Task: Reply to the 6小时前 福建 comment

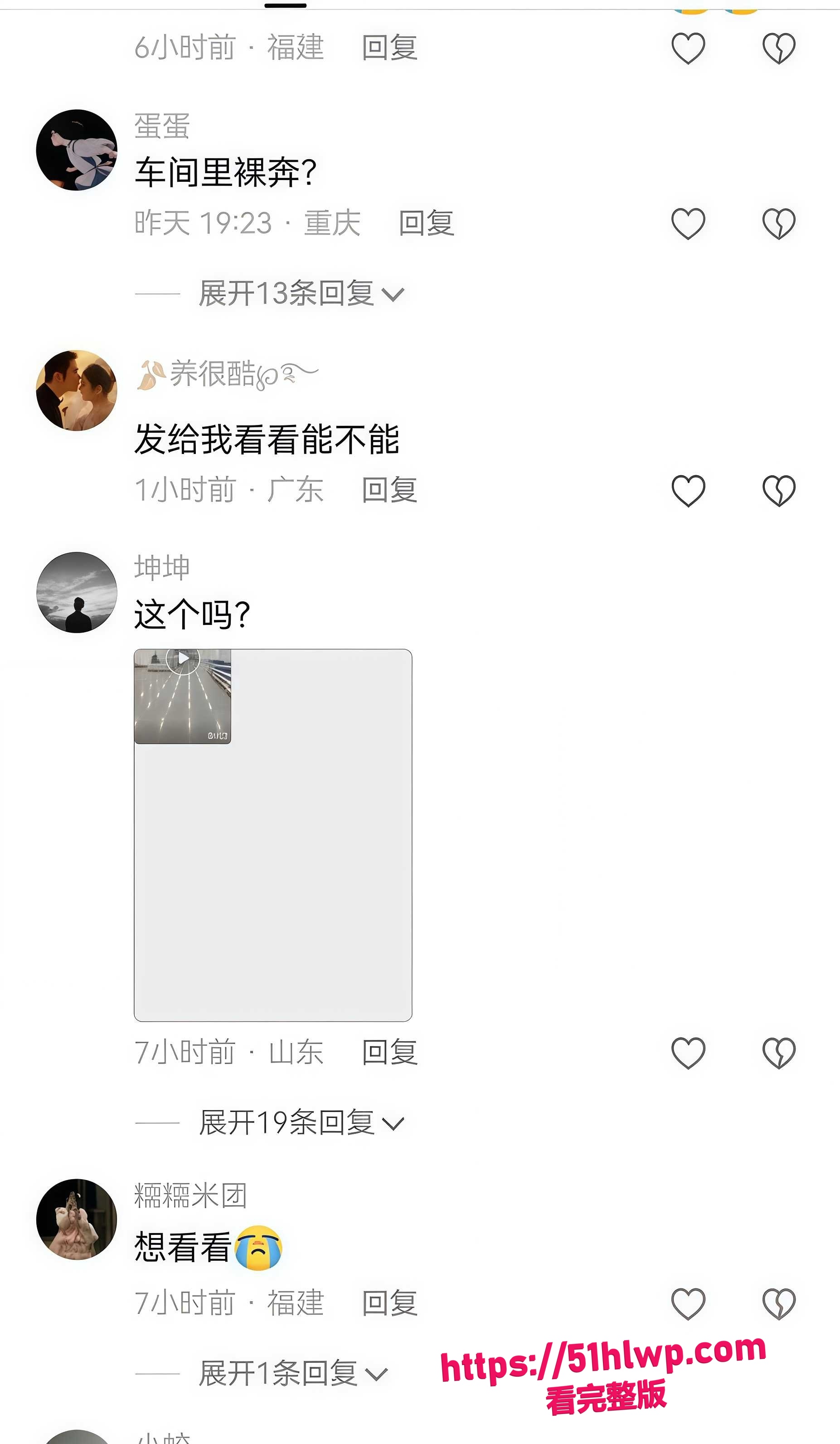Action: (389, 48)
